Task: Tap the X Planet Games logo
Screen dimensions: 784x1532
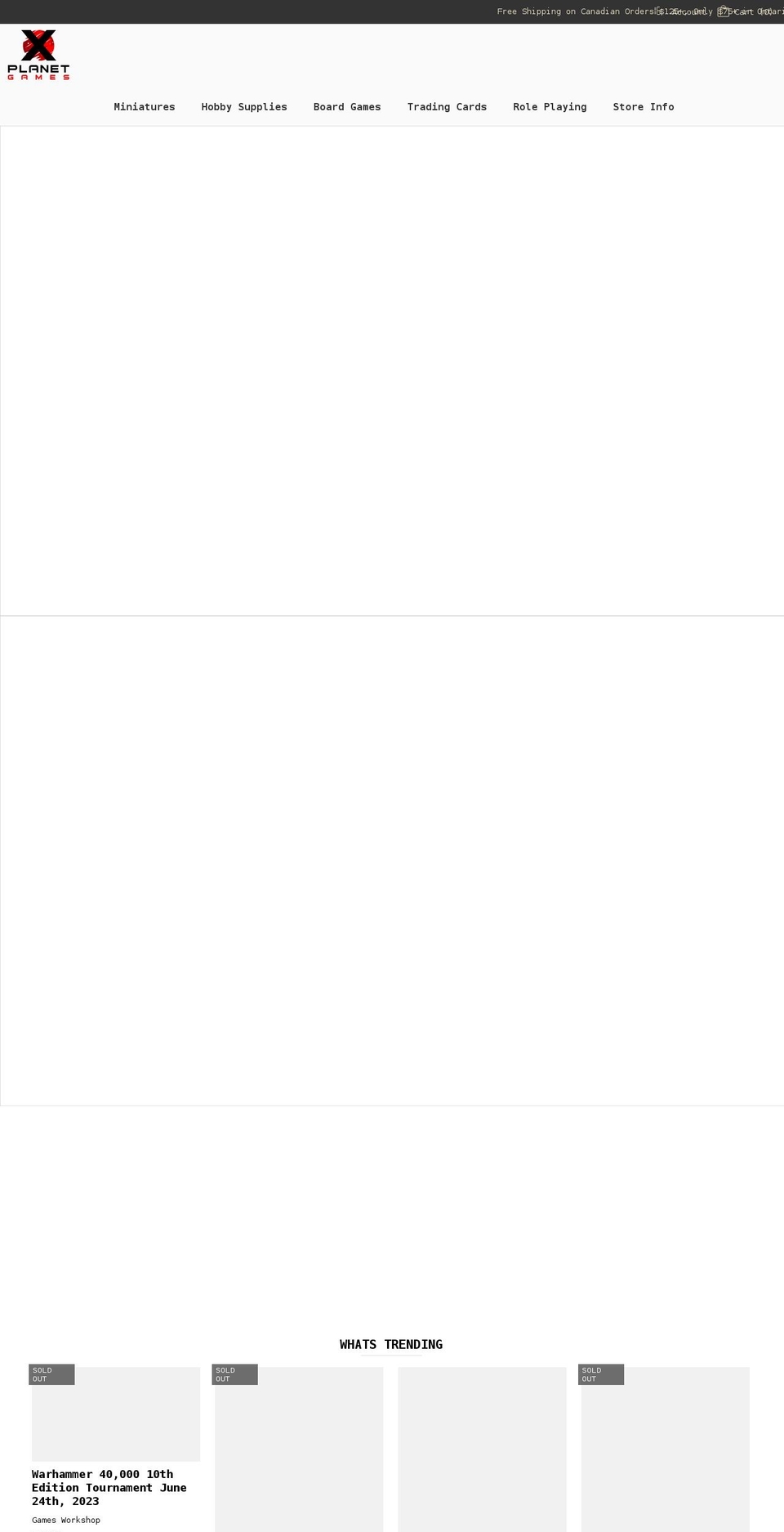Action: pyautogui.click(x=38, y=55)
